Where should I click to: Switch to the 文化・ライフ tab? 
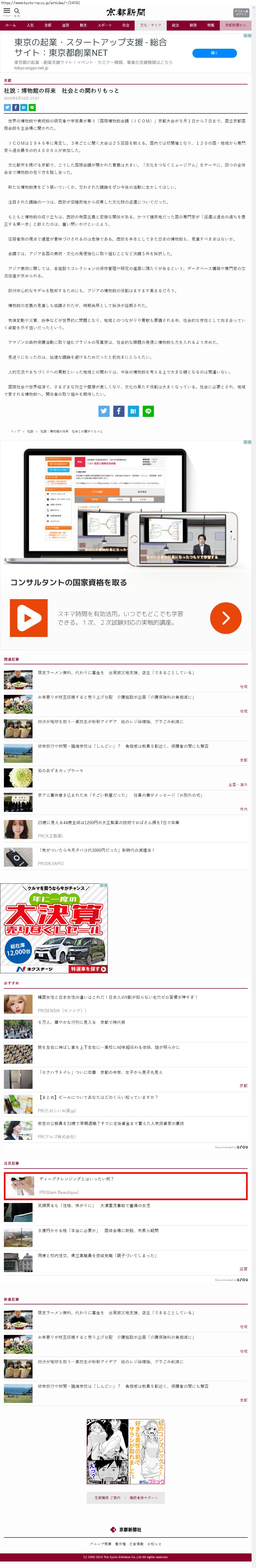150,26
